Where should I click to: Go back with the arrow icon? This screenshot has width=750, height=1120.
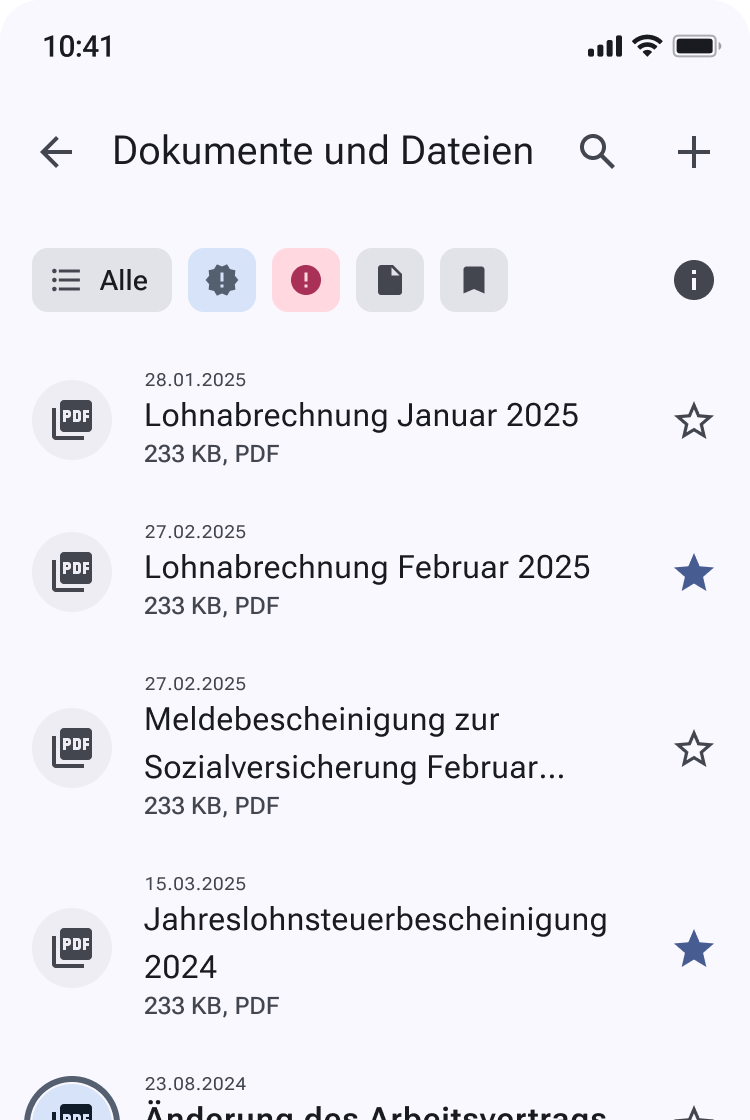pyautogui.click(x=57, y=152)
